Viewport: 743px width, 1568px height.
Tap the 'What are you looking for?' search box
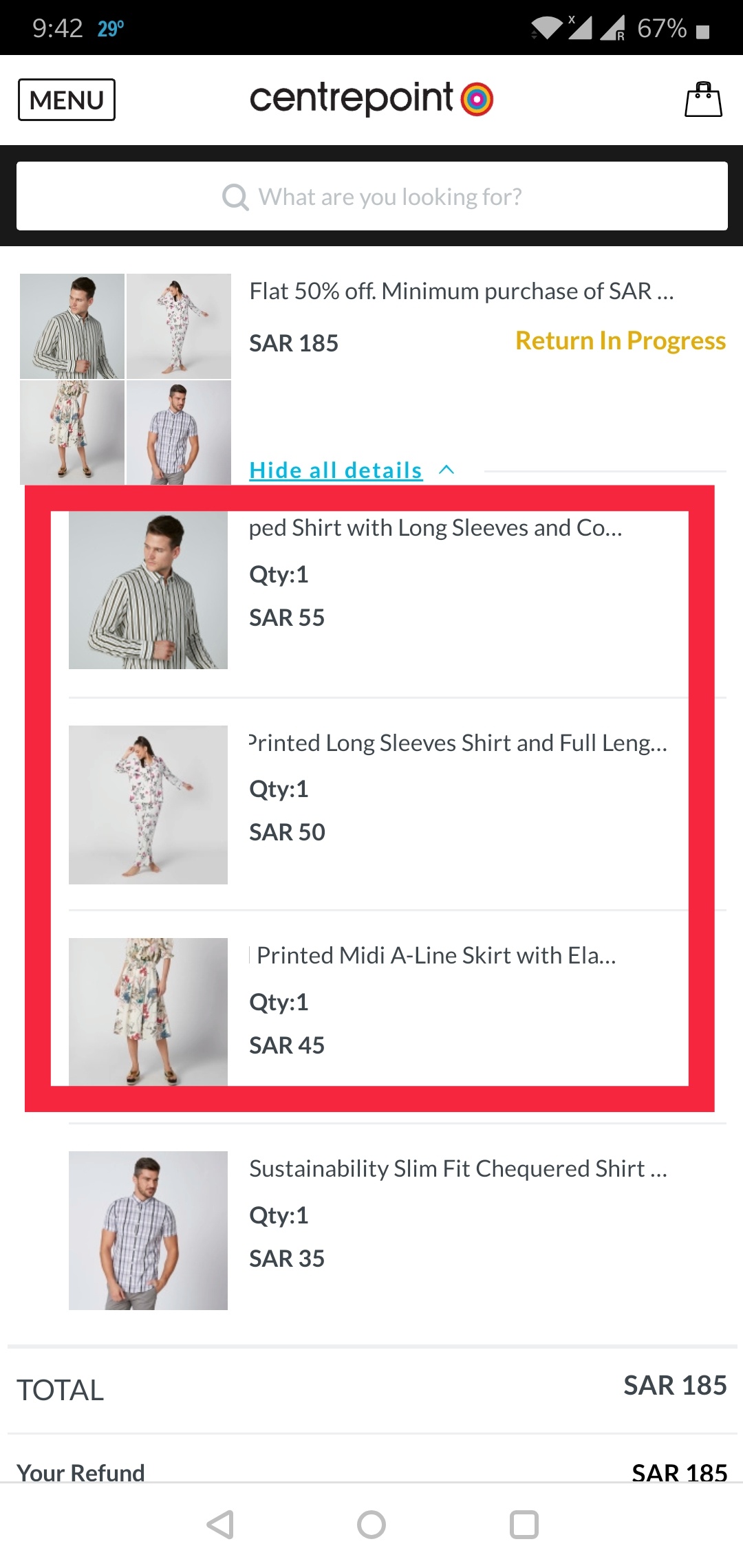(371, 197)
